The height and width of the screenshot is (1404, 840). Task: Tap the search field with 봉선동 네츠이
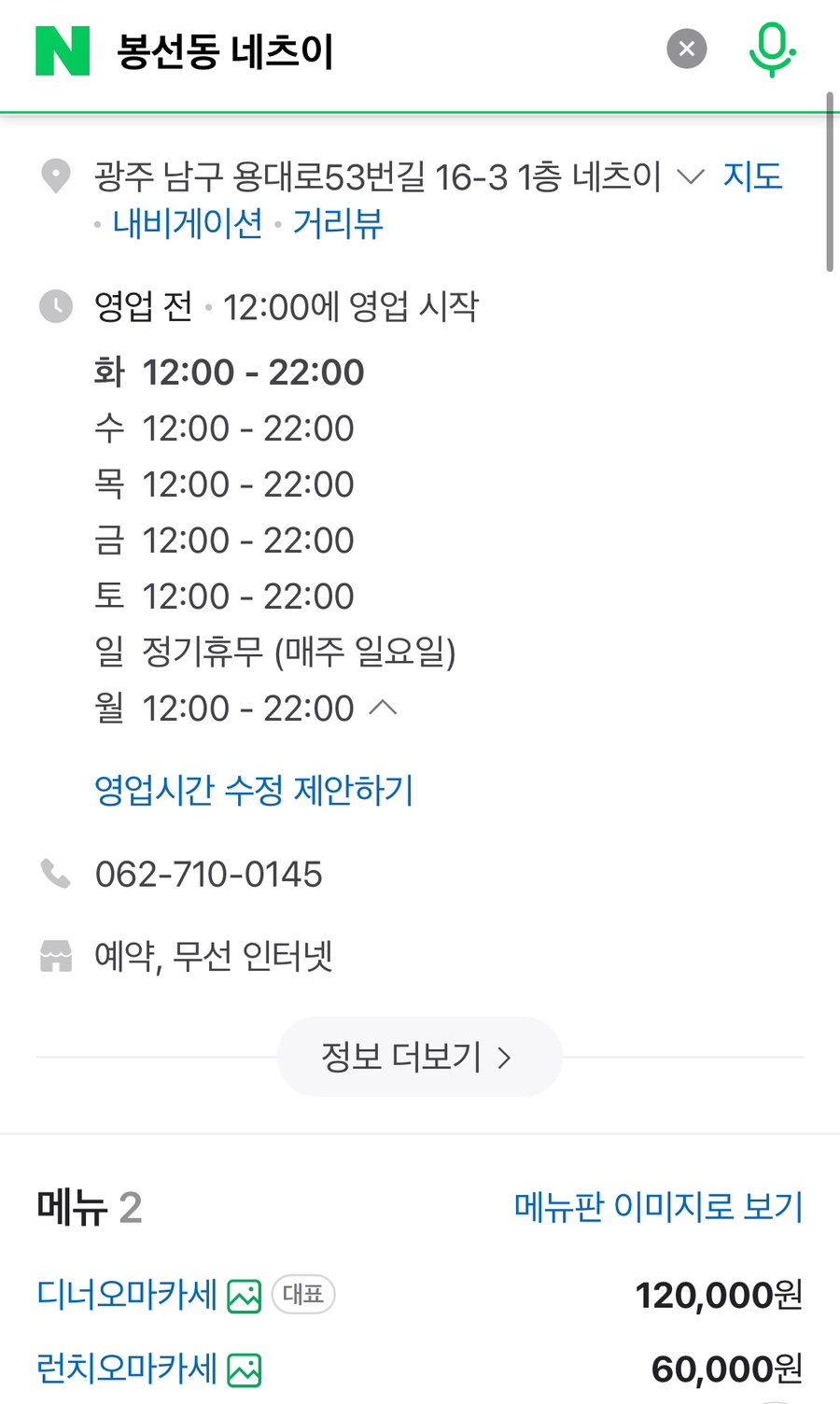(373, 50)
